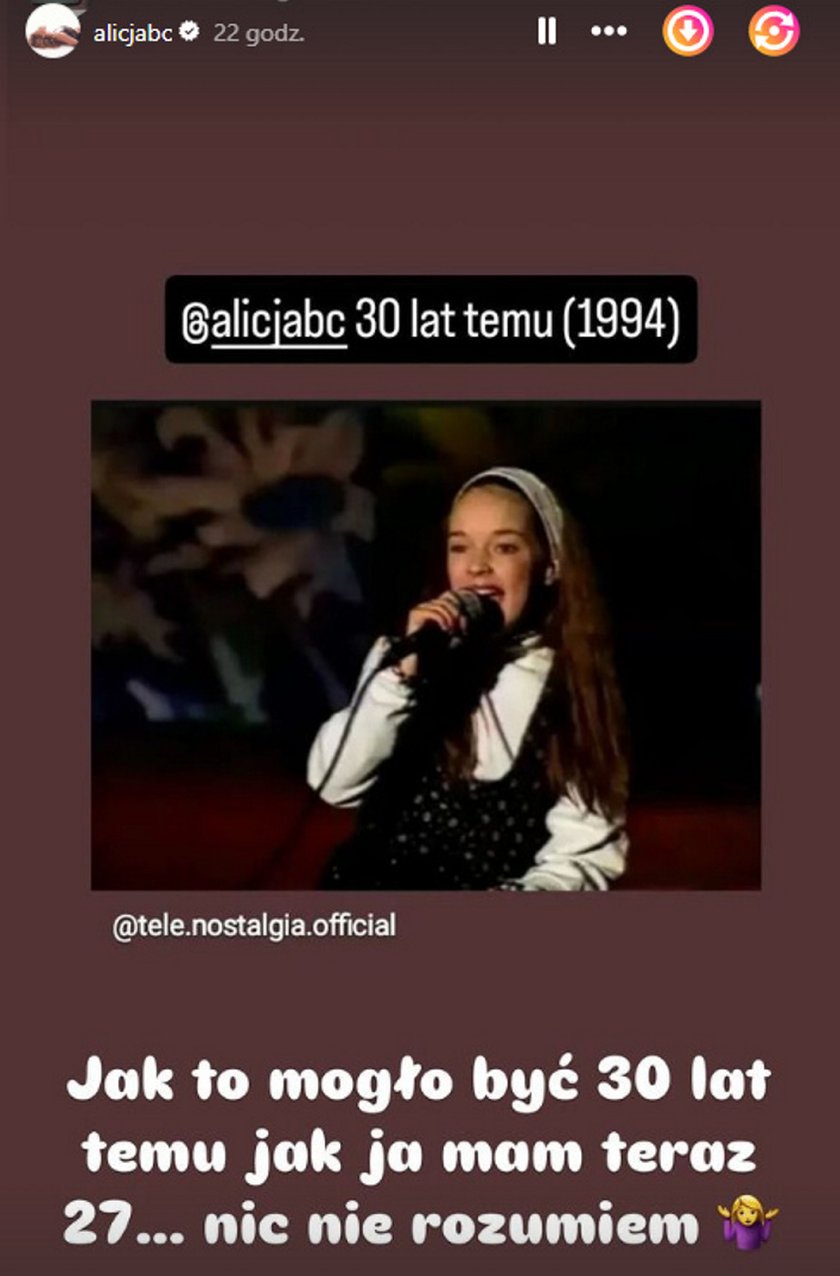Open the three-dot more options menu
840x1276 pixels.
point(608,32)
